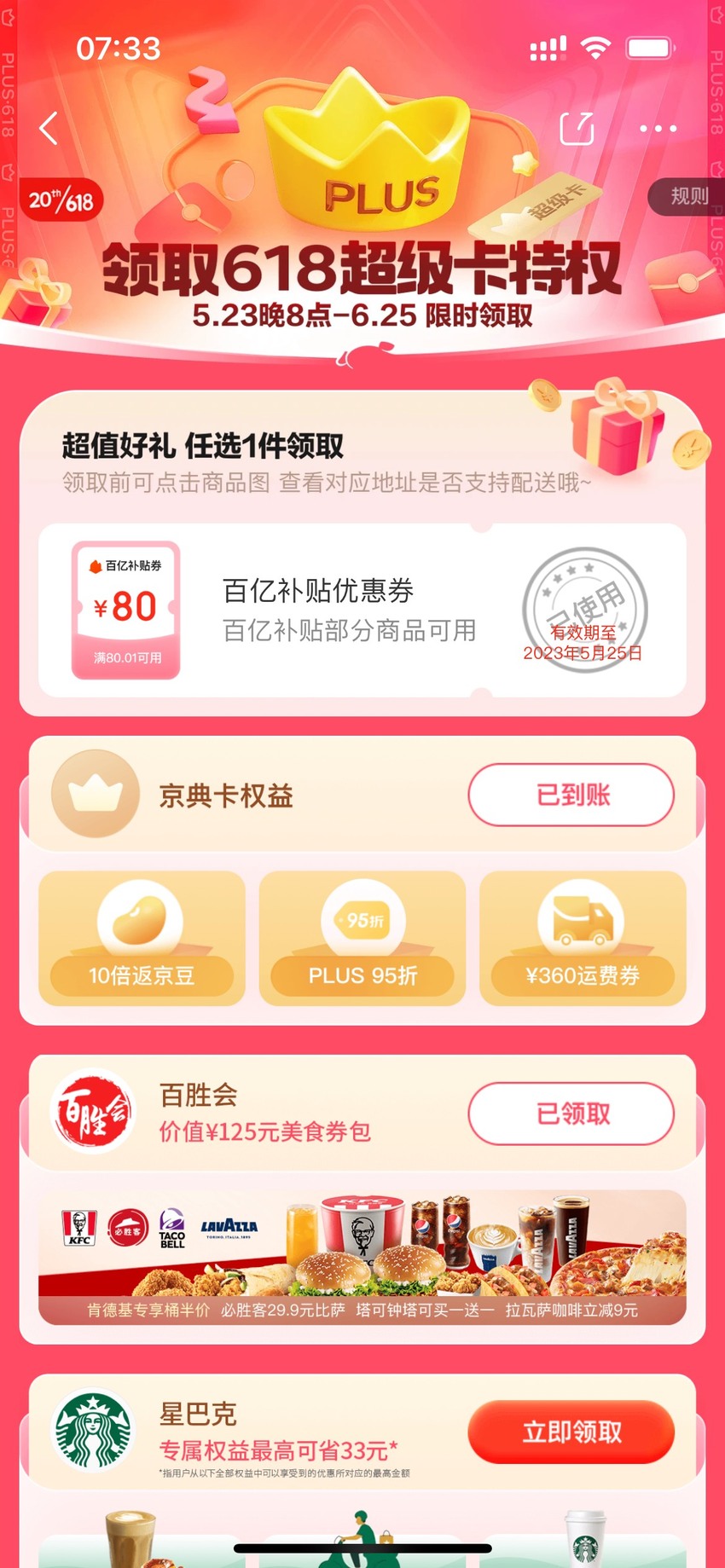Tap the 已到账 button for 京典卡权益
This screenshot has width=725, height=1568.
click(x=571, y=795)
